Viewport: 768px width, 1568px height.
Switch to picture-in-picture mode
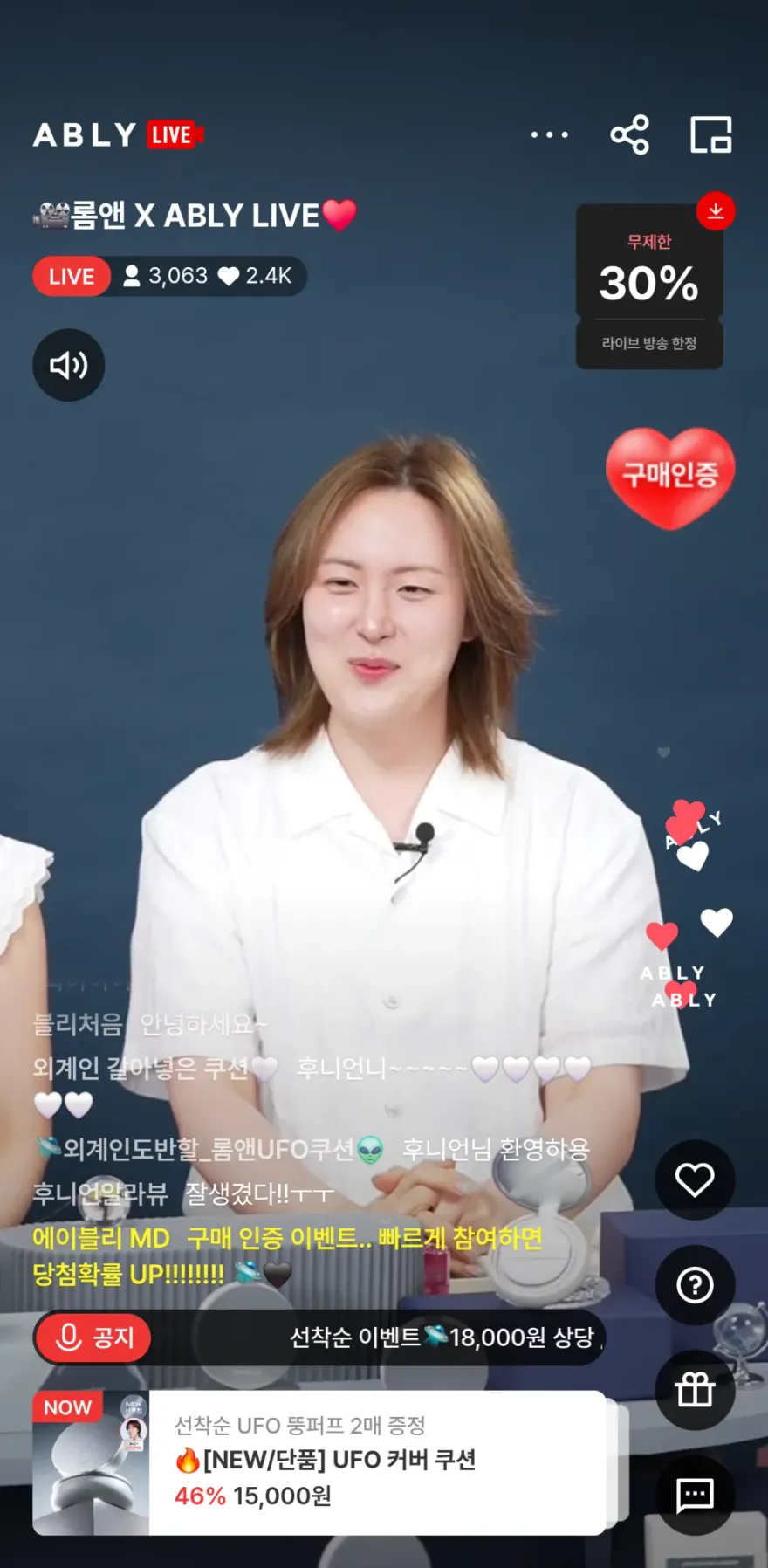[711, 134]
